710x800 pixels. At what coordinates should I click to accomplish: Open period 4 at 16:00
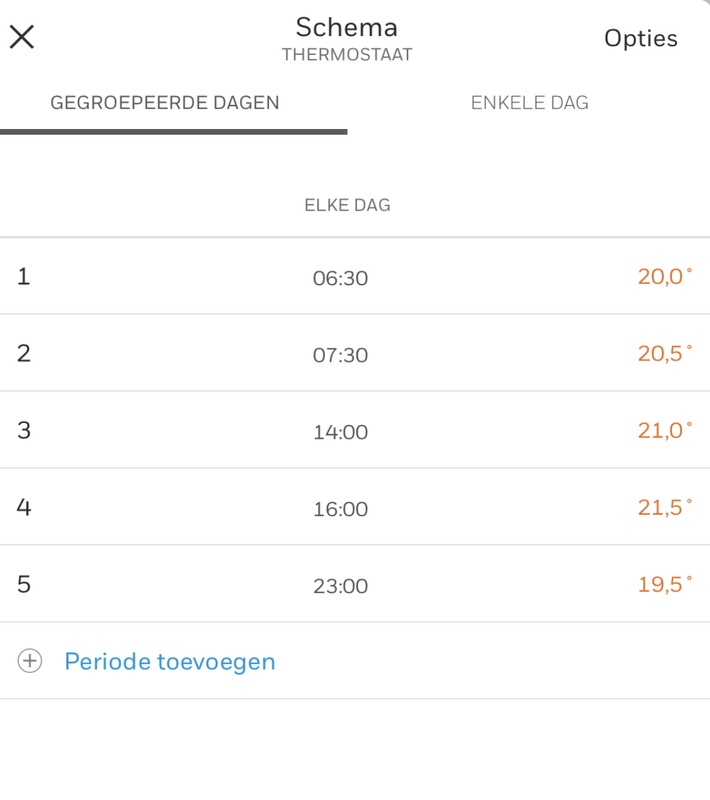pos(341,509)
